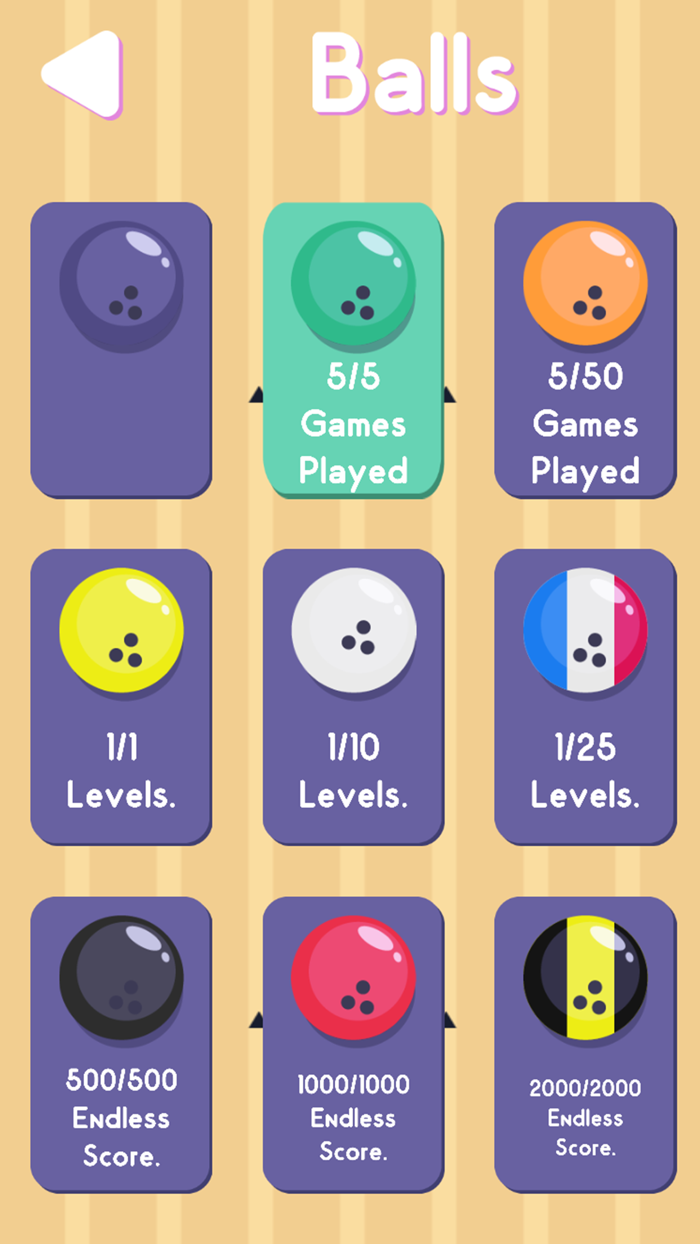Select the white ball with 1/10 Levels
The height and width of the screenshot is (1244, 700).
[x=353, y=696]
